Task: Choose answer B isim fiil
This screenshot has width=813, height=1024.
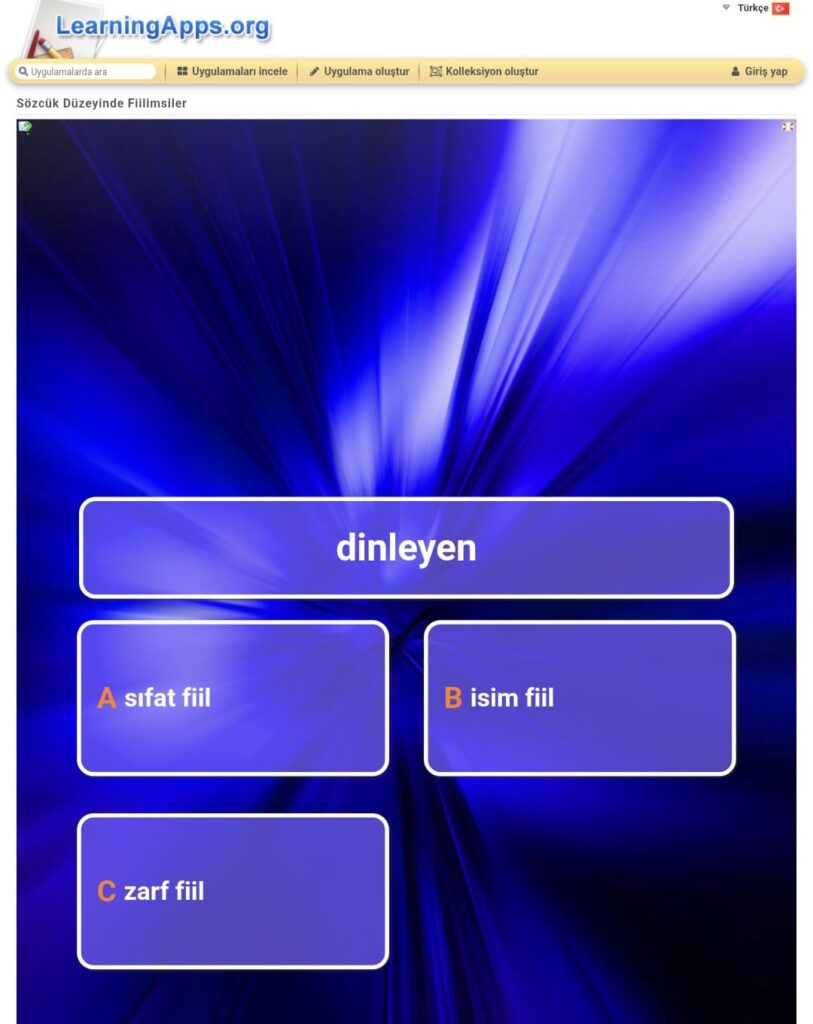Action: coord(579,698)
